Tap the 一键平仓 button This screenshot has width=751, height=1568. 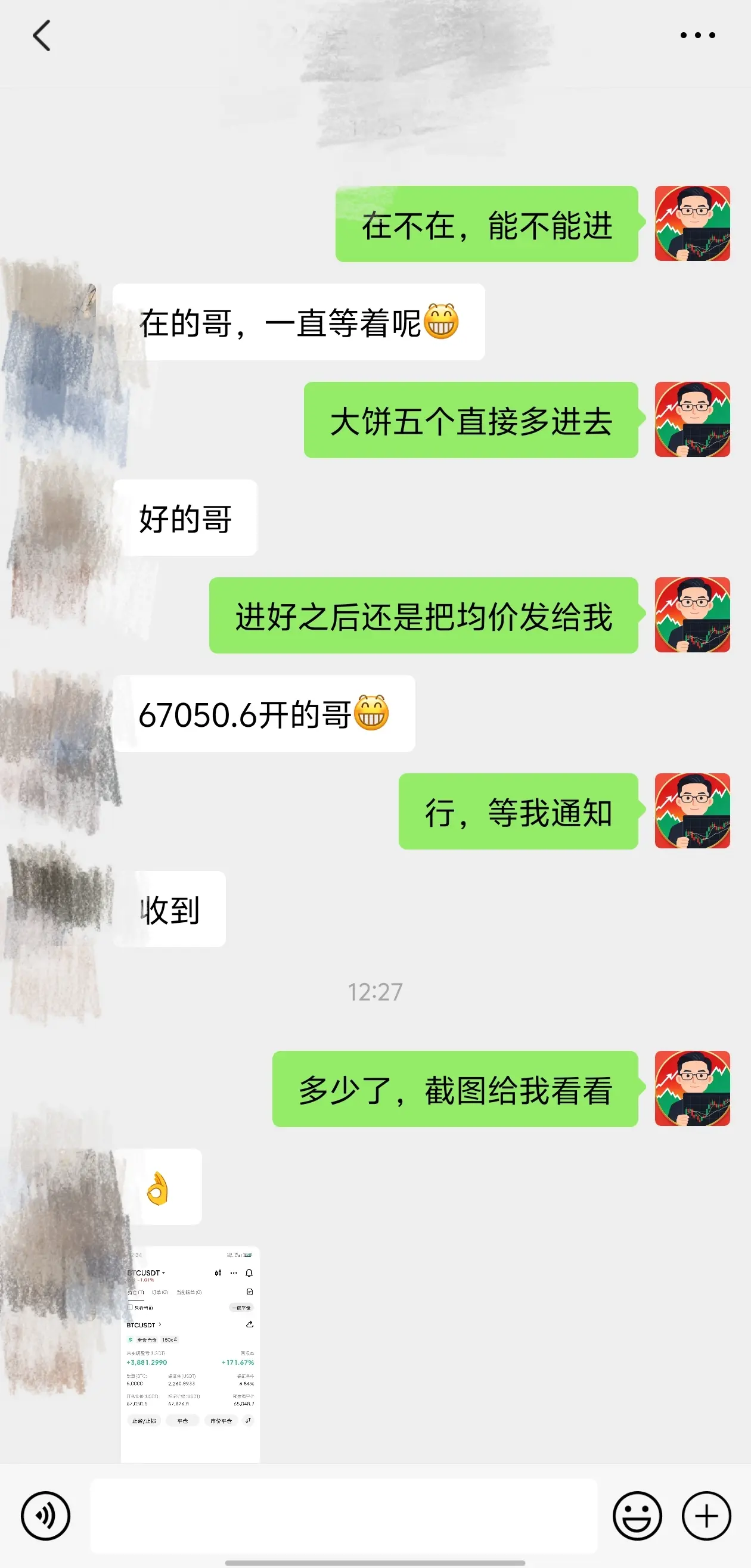click(242, 1308)
